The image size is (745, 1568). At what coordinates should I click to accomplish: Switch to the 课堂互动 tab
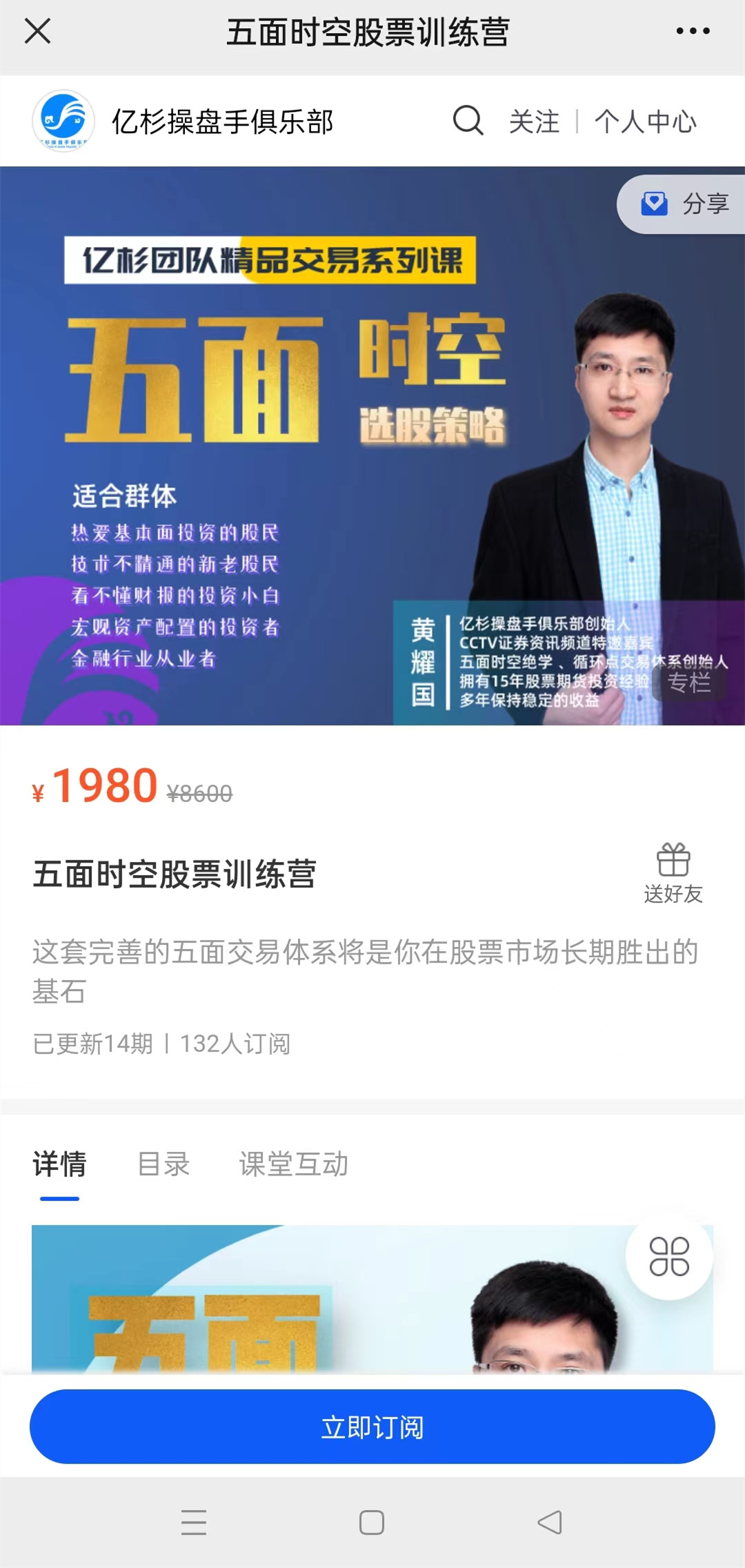pyautogui.click(x=293, y=1164)
